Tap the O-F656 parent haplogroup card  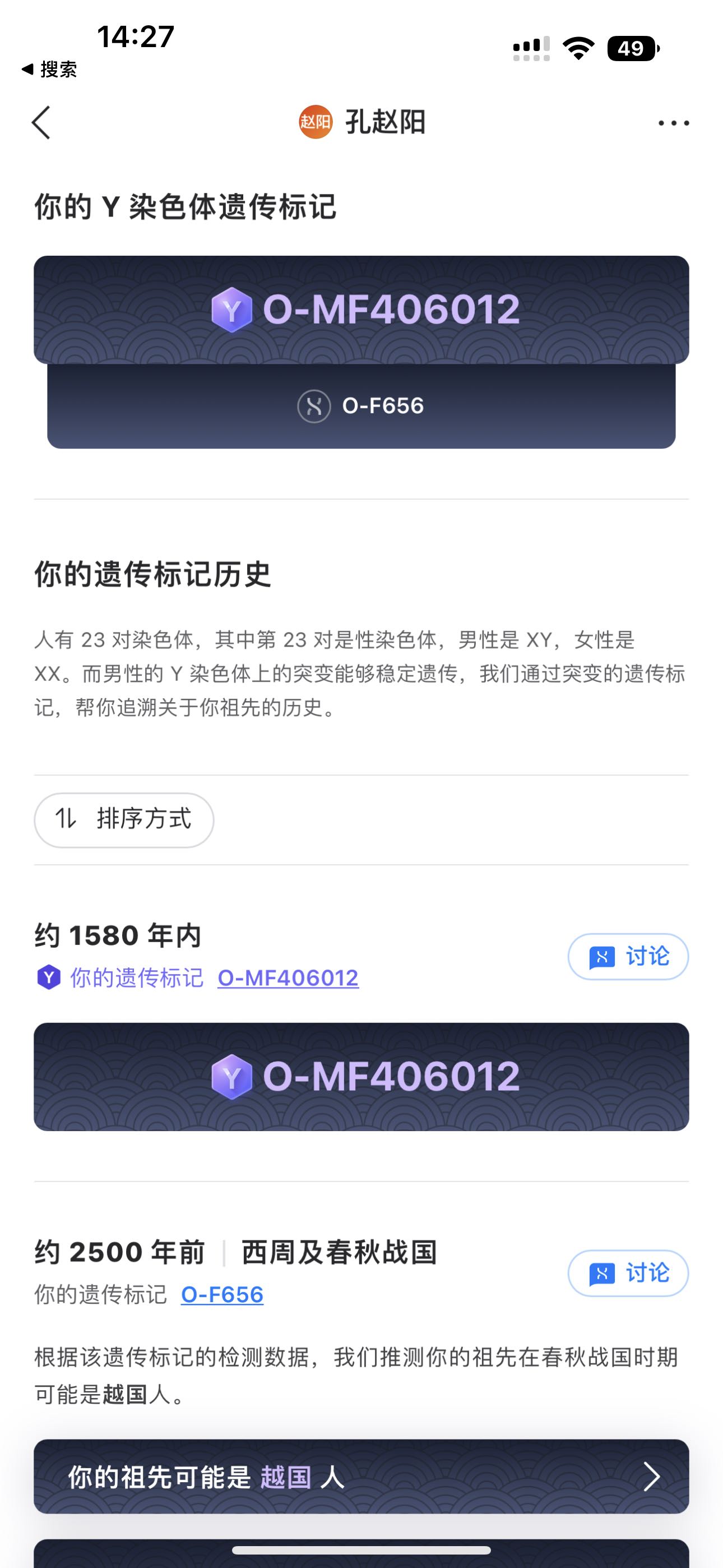click(361, 406)
